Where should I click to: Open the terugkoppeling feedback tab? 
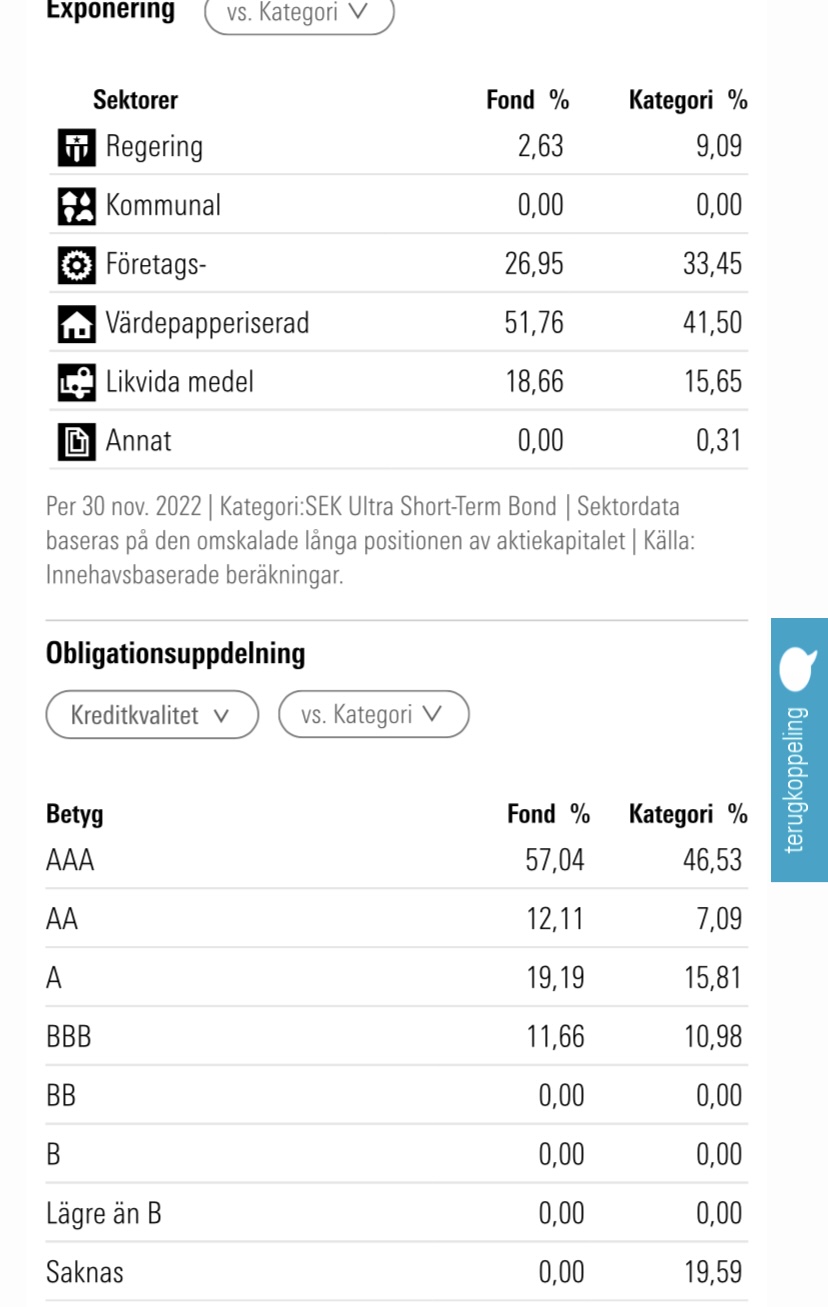coord(799,750)
